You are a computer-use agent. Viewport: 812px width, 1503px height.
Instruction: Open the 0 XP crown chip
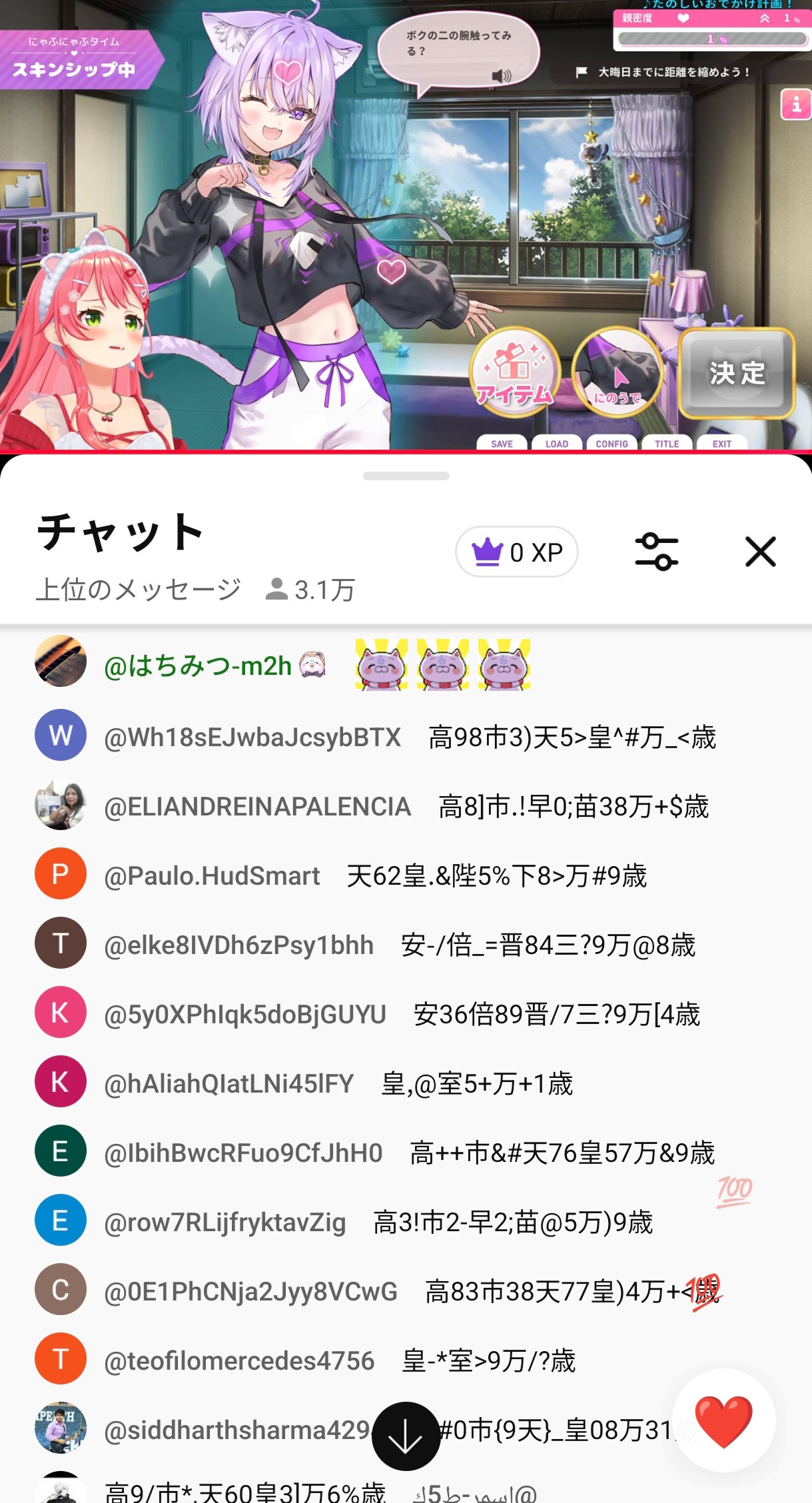517,552
